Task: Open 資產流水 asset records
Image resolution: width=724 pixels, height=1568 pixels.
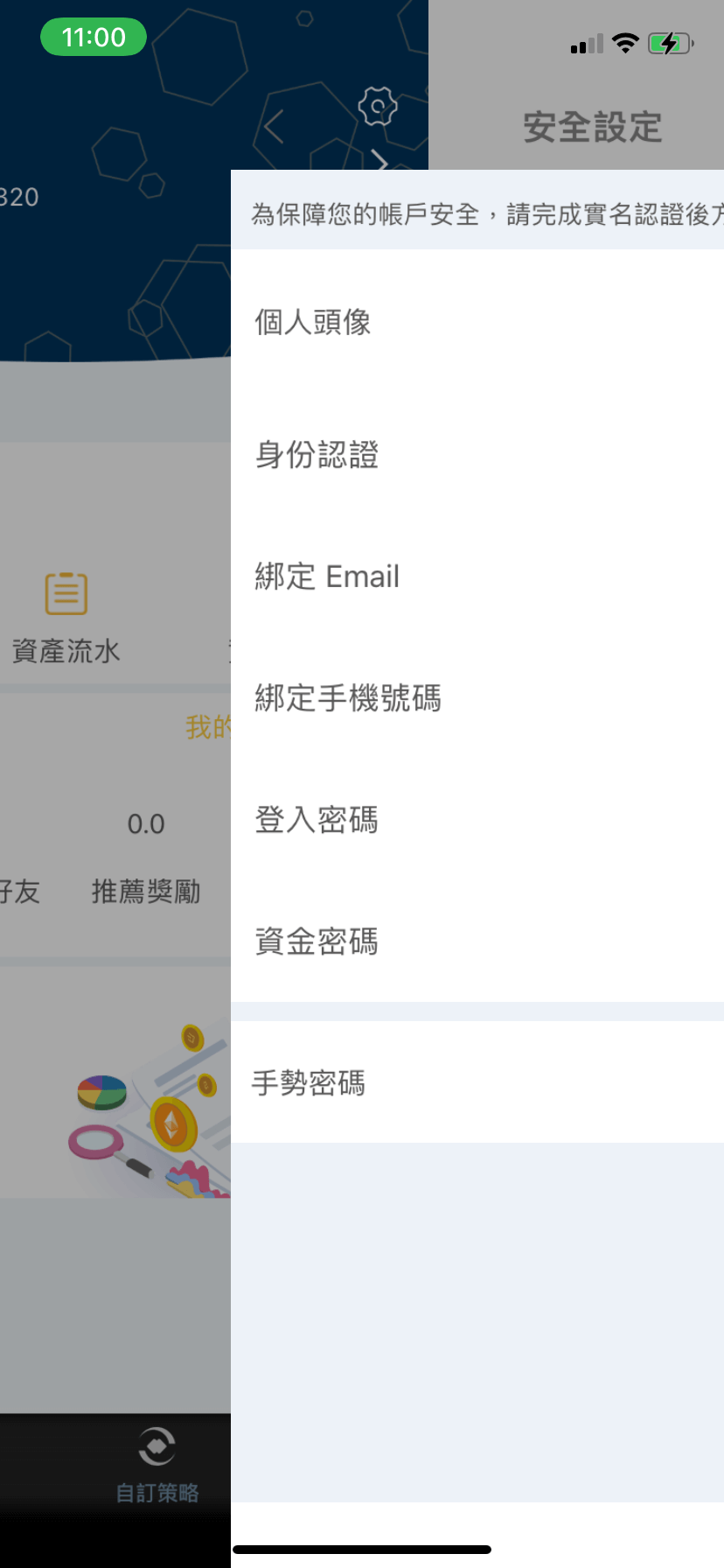Action: (66, 617)
